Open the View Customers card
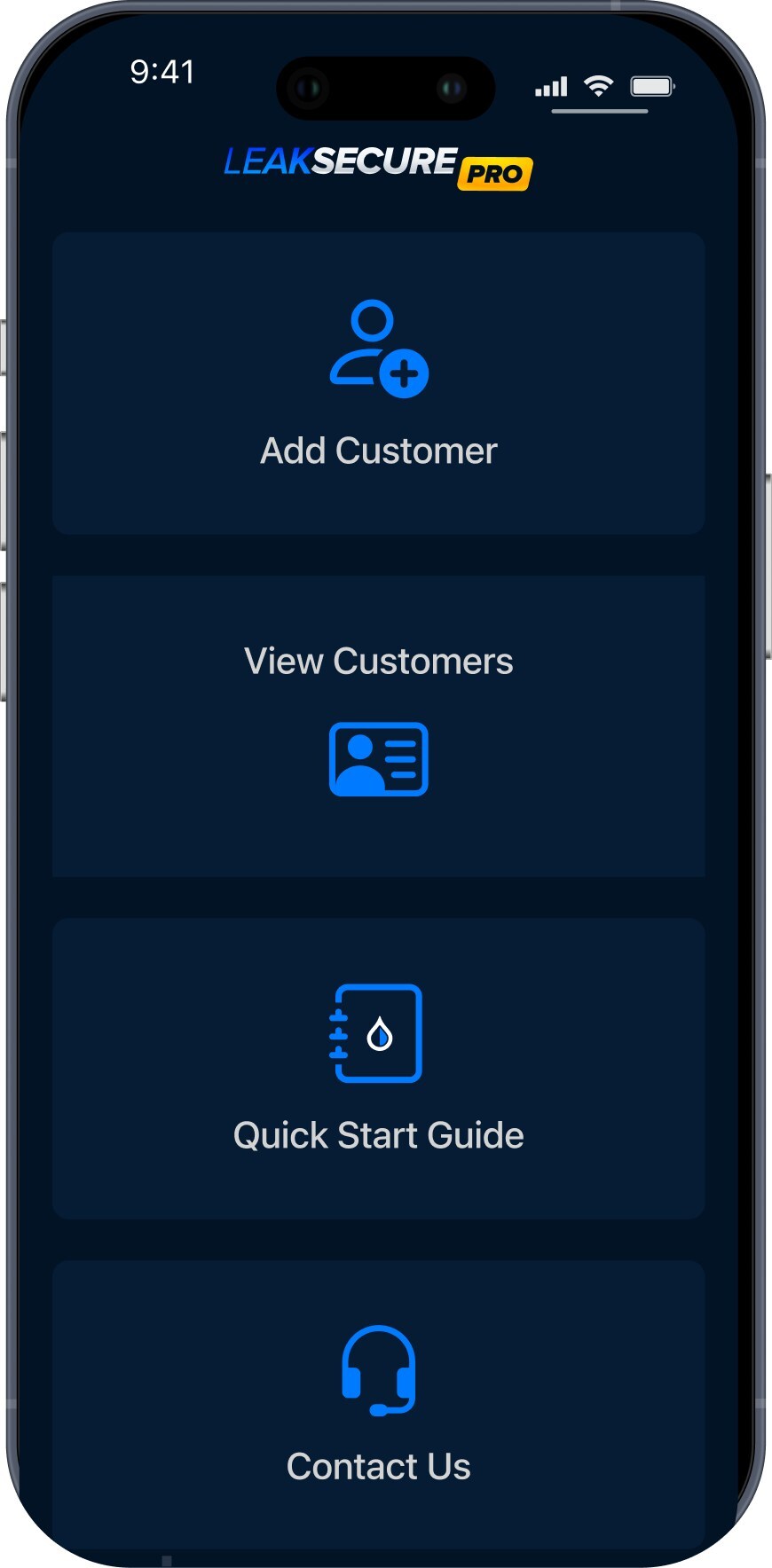The height and width of the screenshot is (1568, 772). [379, 726]
